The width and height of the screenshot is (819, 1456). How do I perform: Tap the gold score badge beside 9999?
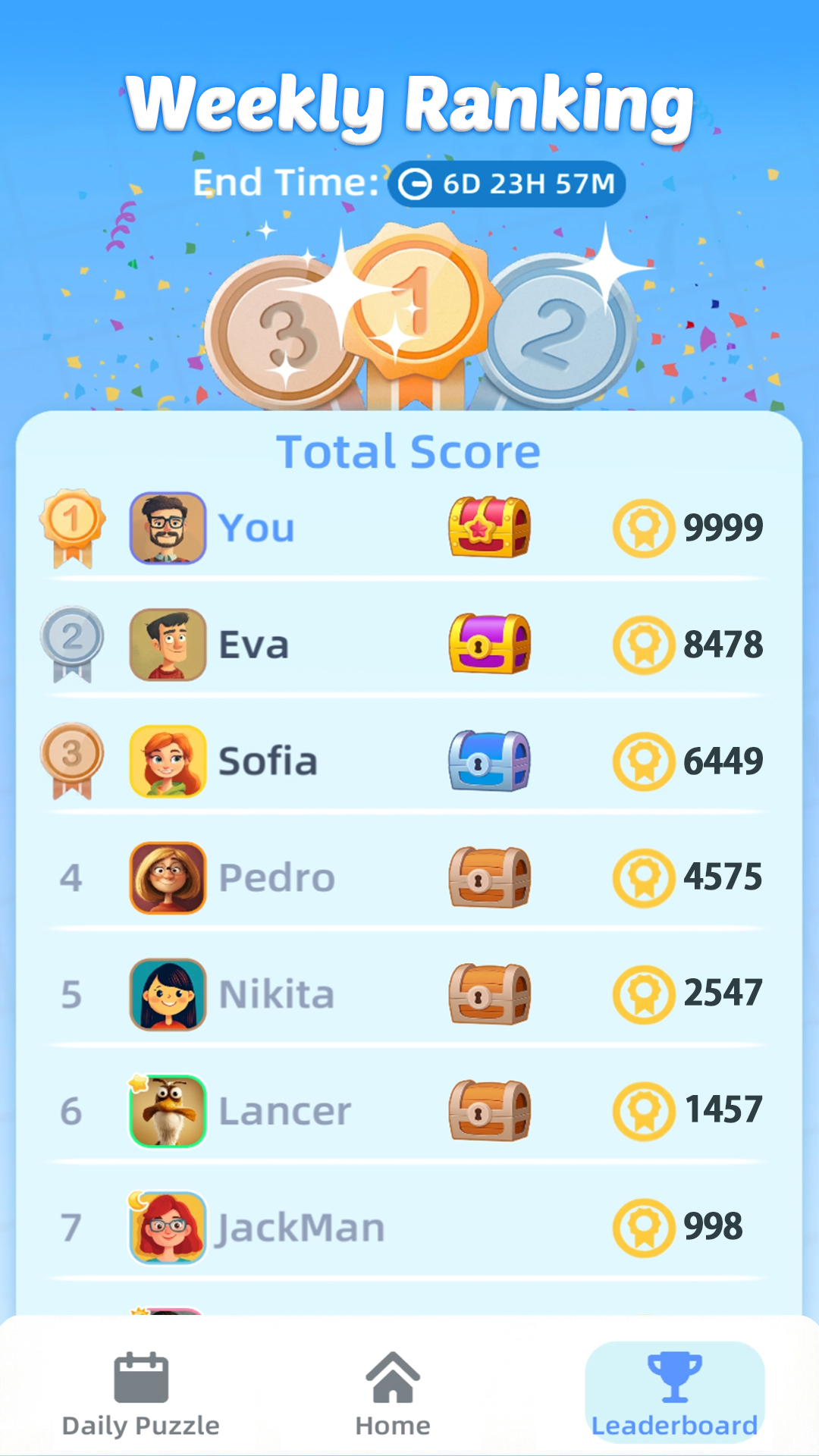[644, 529]
